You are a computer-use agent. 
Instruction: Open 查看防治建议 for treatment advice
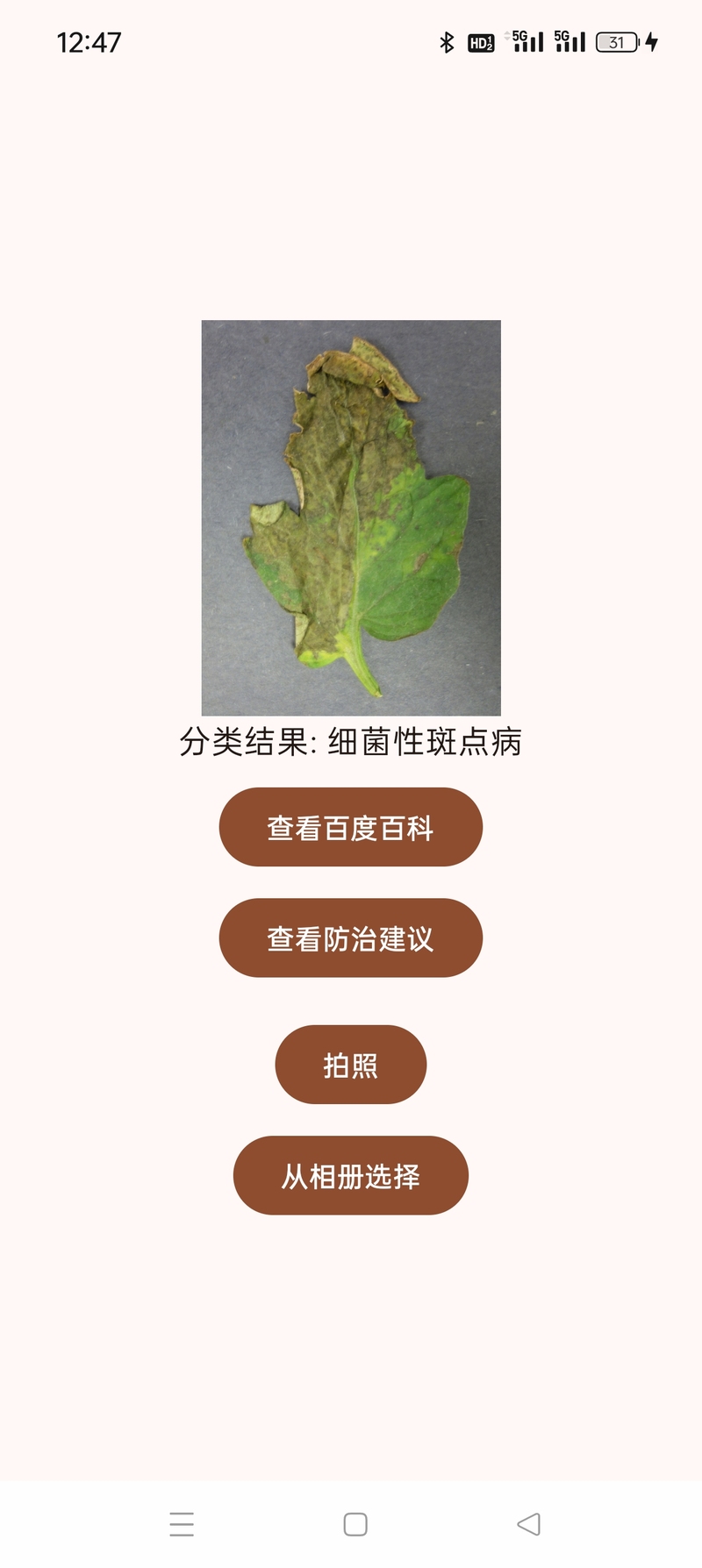click(351, 937)
